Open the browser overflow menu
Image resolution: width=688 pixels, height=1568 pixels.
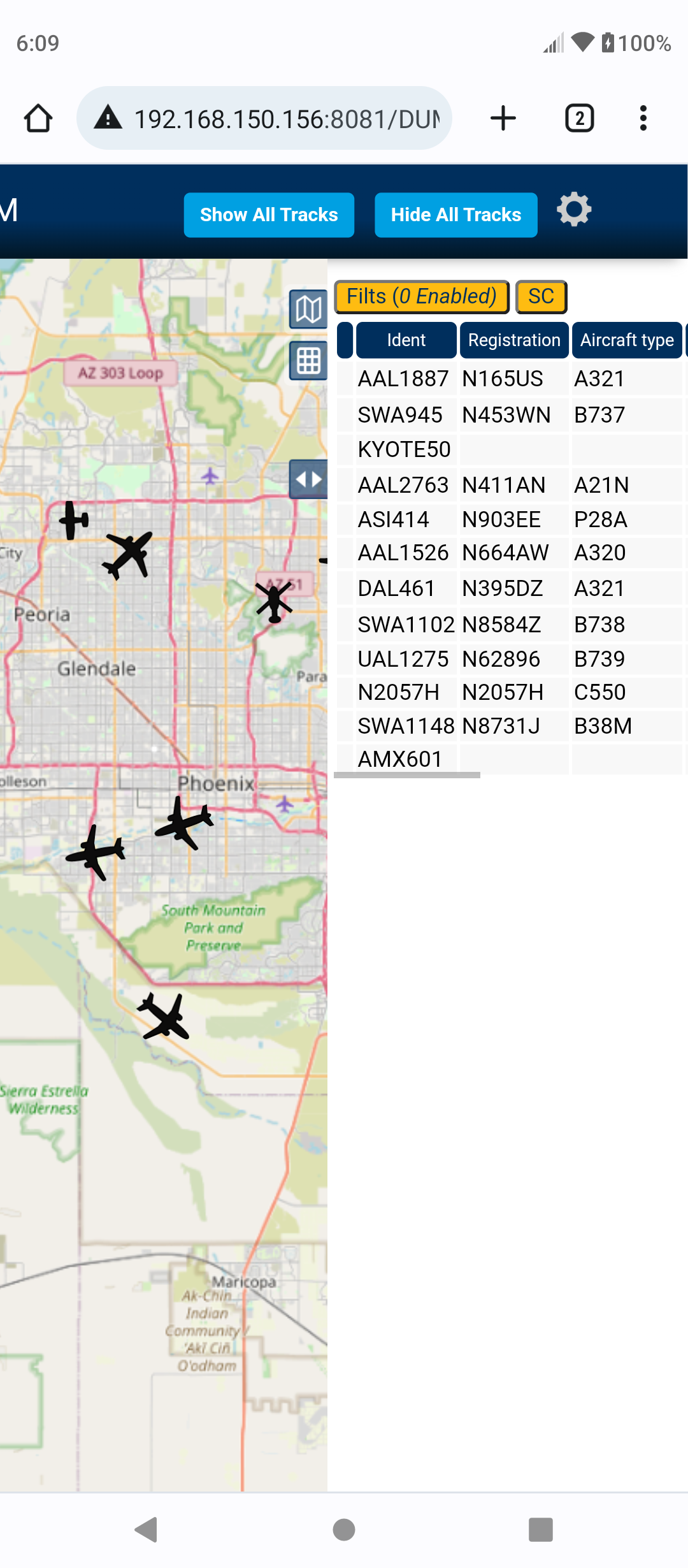point(643,119)
